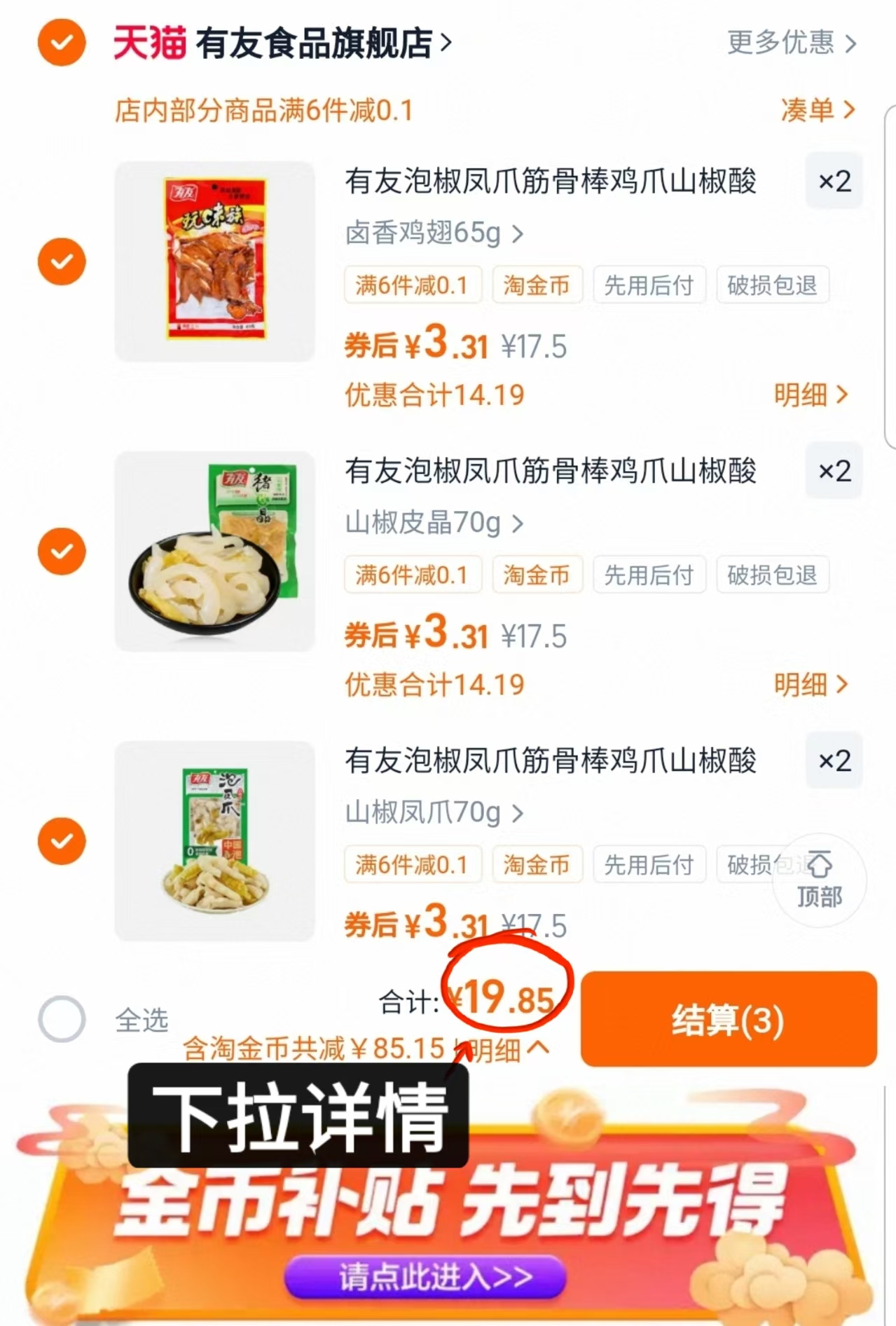Select the 淘金币 tag on the chicken wings item

[537, 285]
